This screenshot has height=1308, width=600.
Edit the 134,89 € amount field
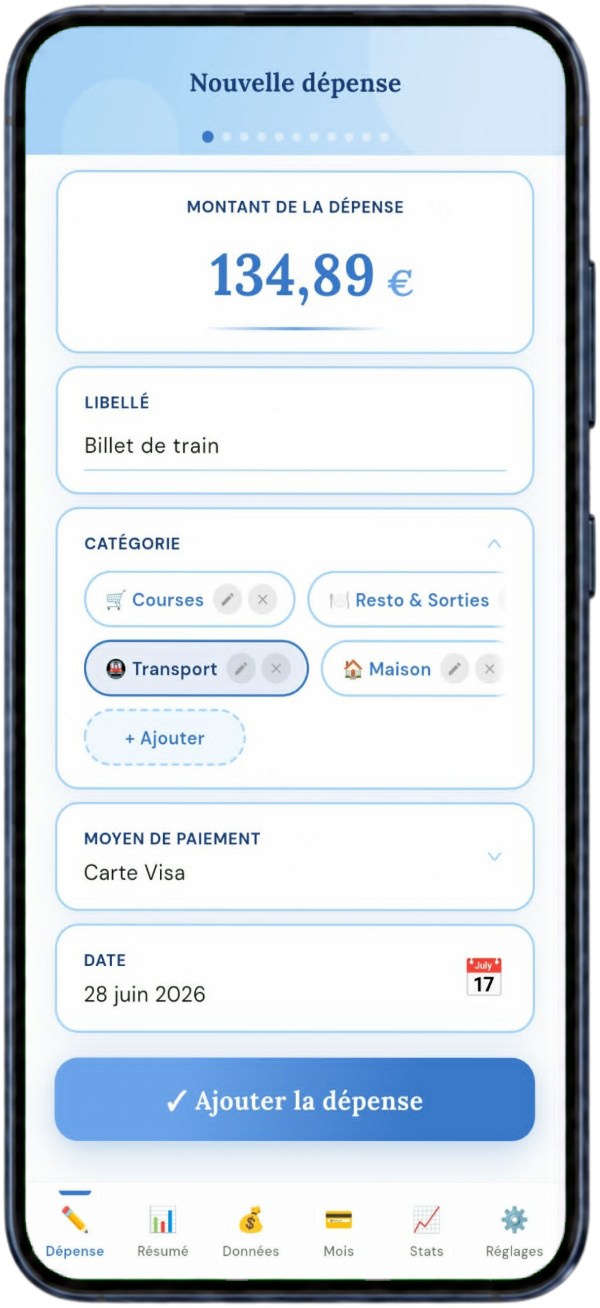(310, 277)
